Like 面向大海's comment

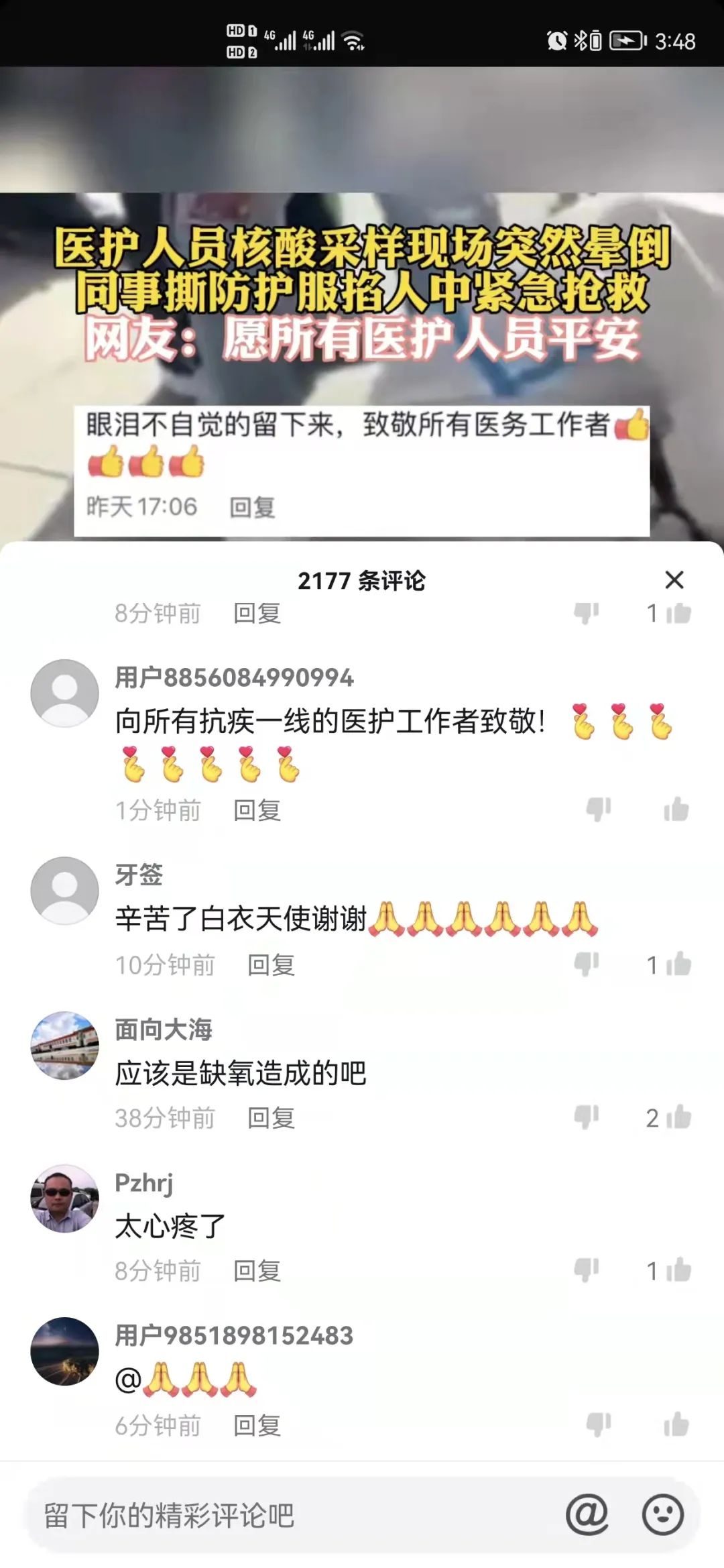click(x=678, y=1117)
